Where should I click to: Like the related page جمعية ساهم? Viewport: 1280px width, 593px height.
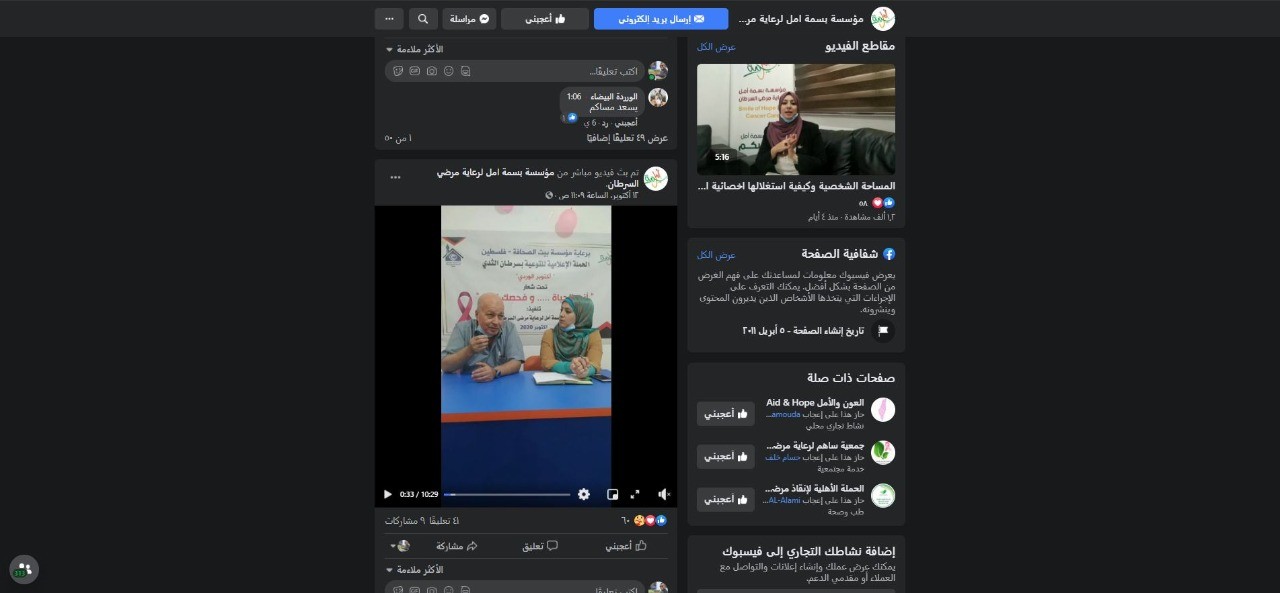pos(726,456)
